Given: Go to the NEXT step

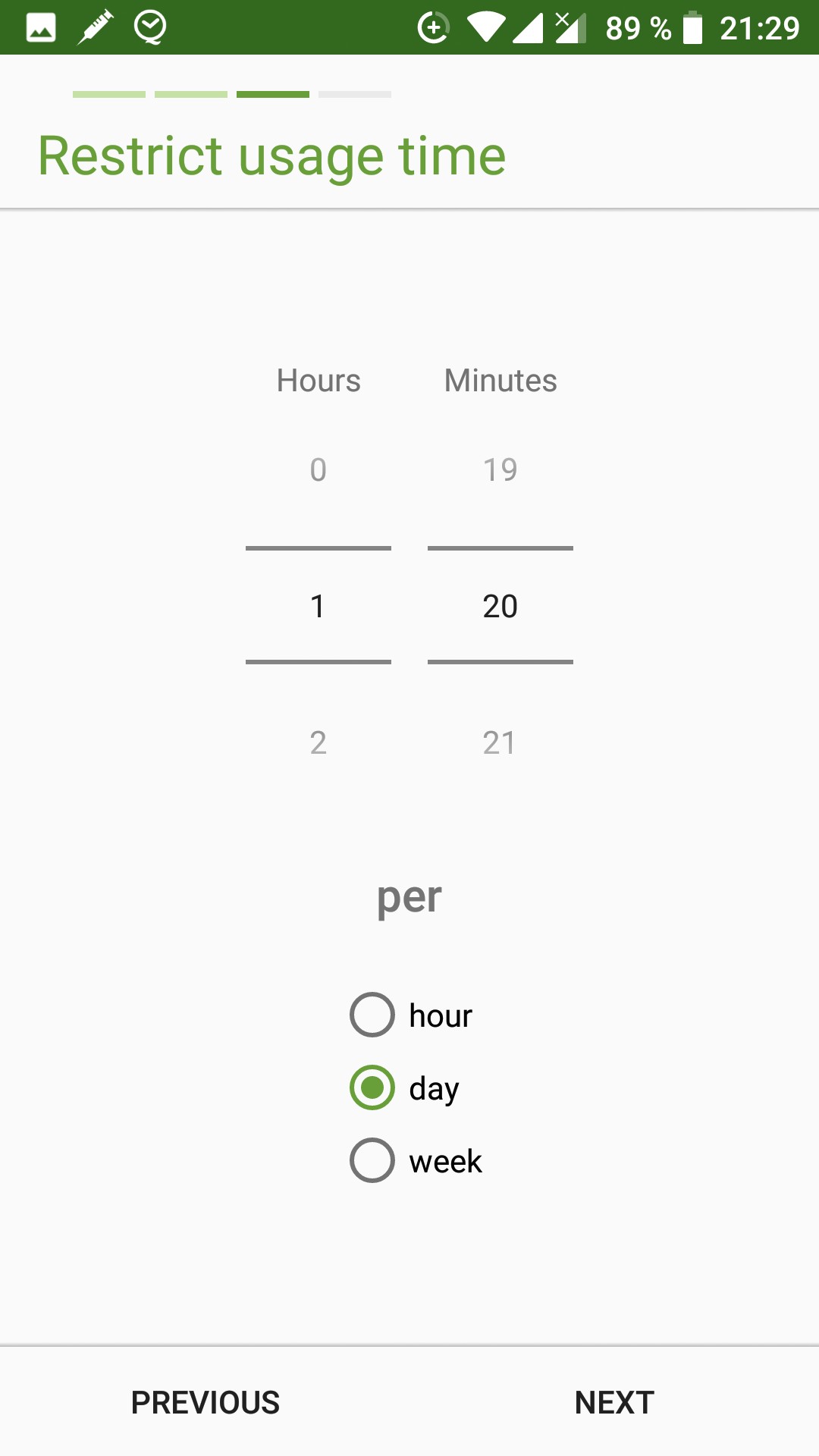Looking at the screenshot, I should [x=614, y=1402].
